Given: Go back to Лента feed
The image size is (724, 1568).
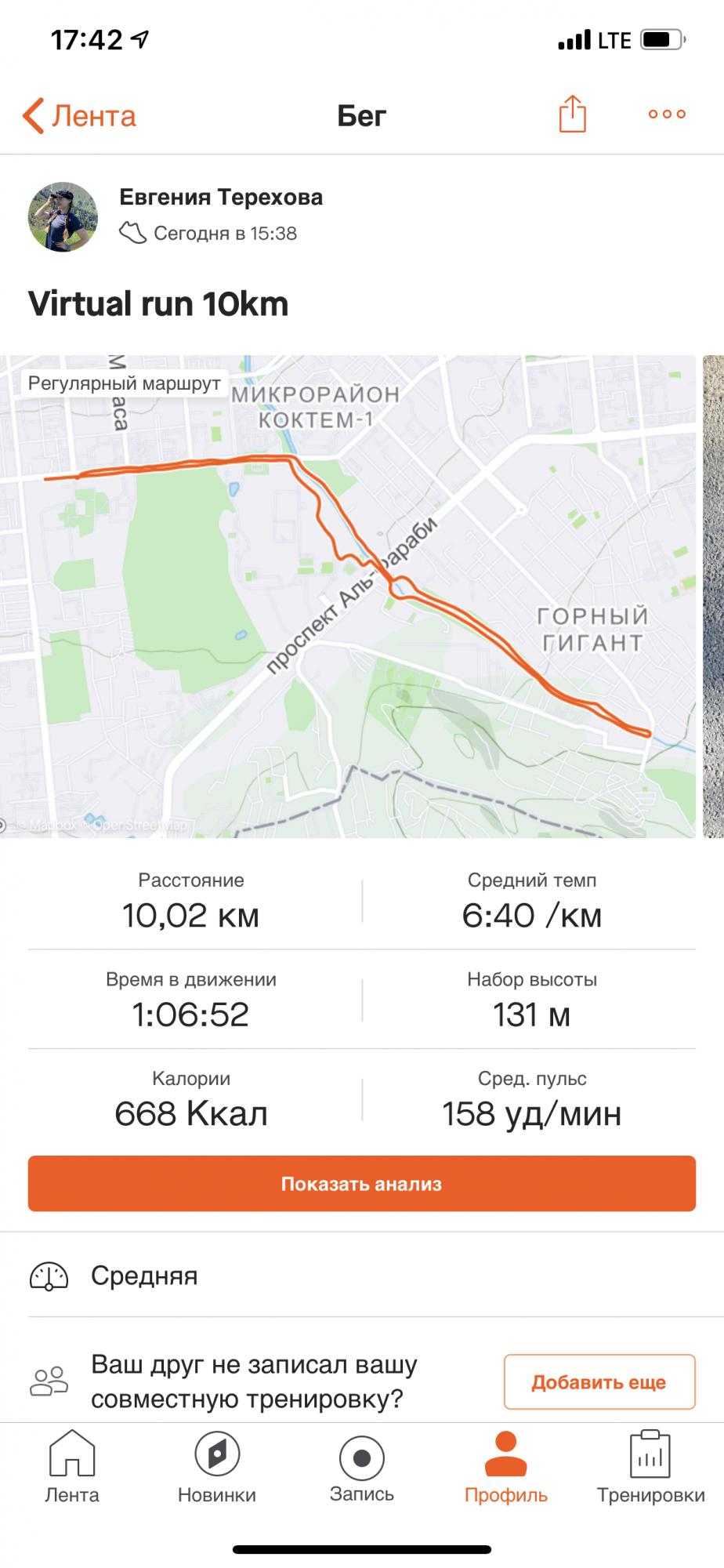Looking at the screenshot, I should pos(79,116).
